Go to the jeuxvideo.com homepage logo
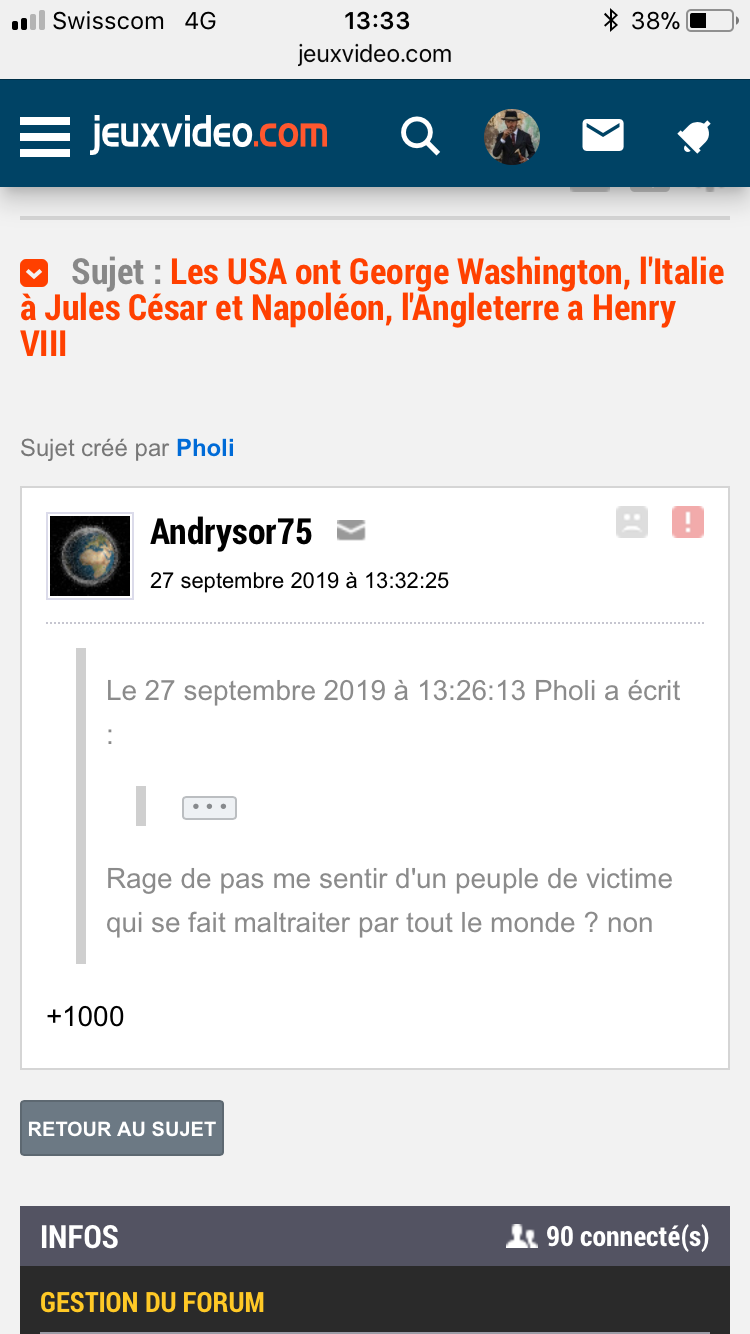The image size is (750, 1334). (x=209, y=134)
